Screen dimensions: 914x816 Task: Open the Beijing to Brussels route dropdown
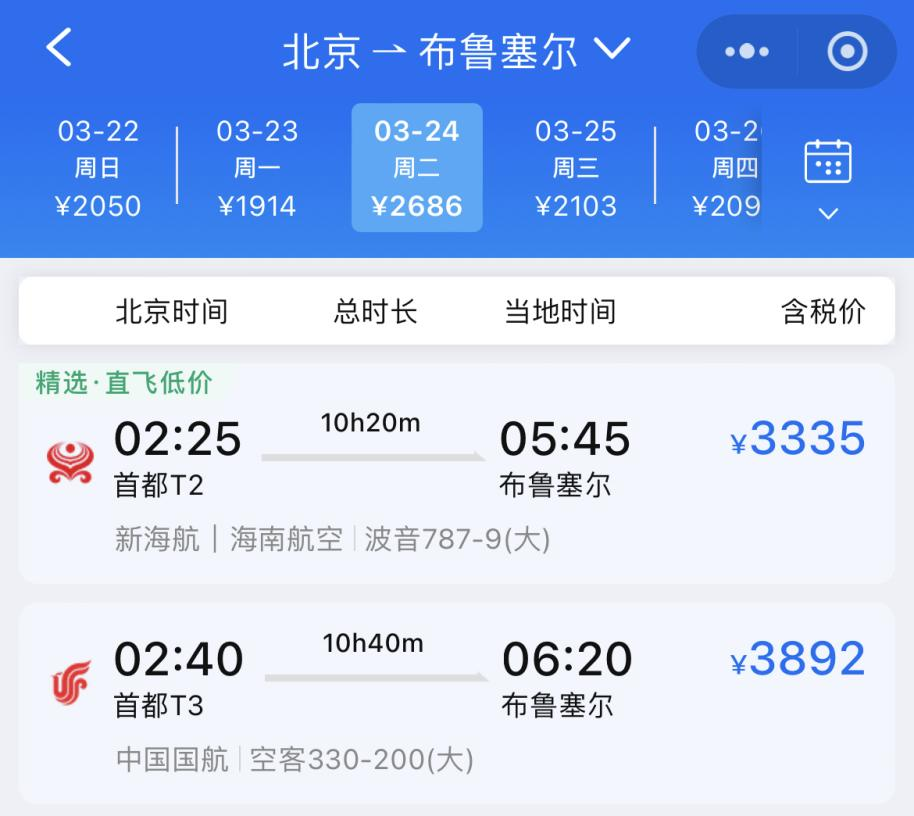coord(456,51)
